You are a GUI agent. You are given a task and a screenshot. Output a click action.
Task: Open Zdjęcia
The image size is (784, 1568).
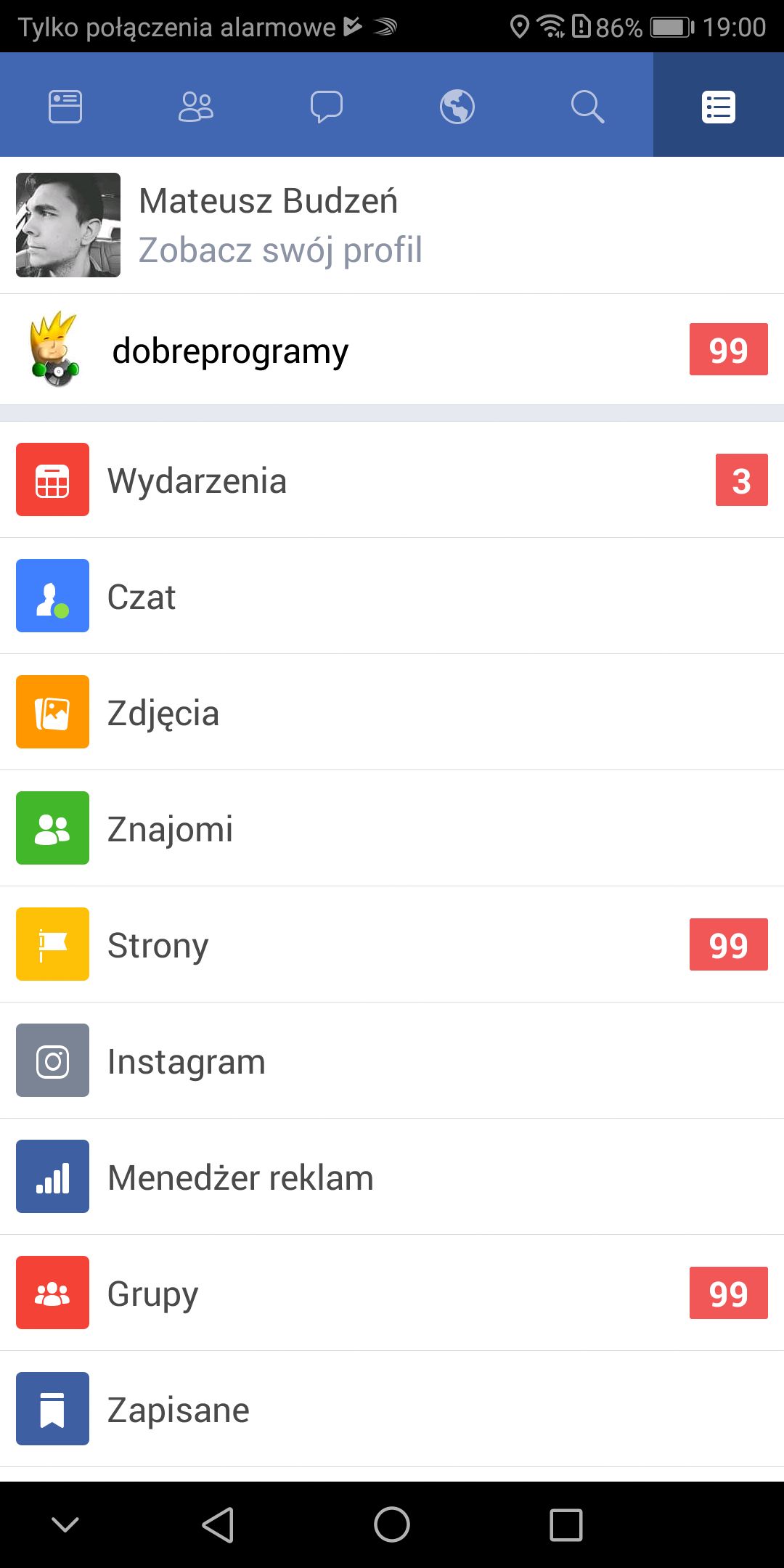[392, 712]
